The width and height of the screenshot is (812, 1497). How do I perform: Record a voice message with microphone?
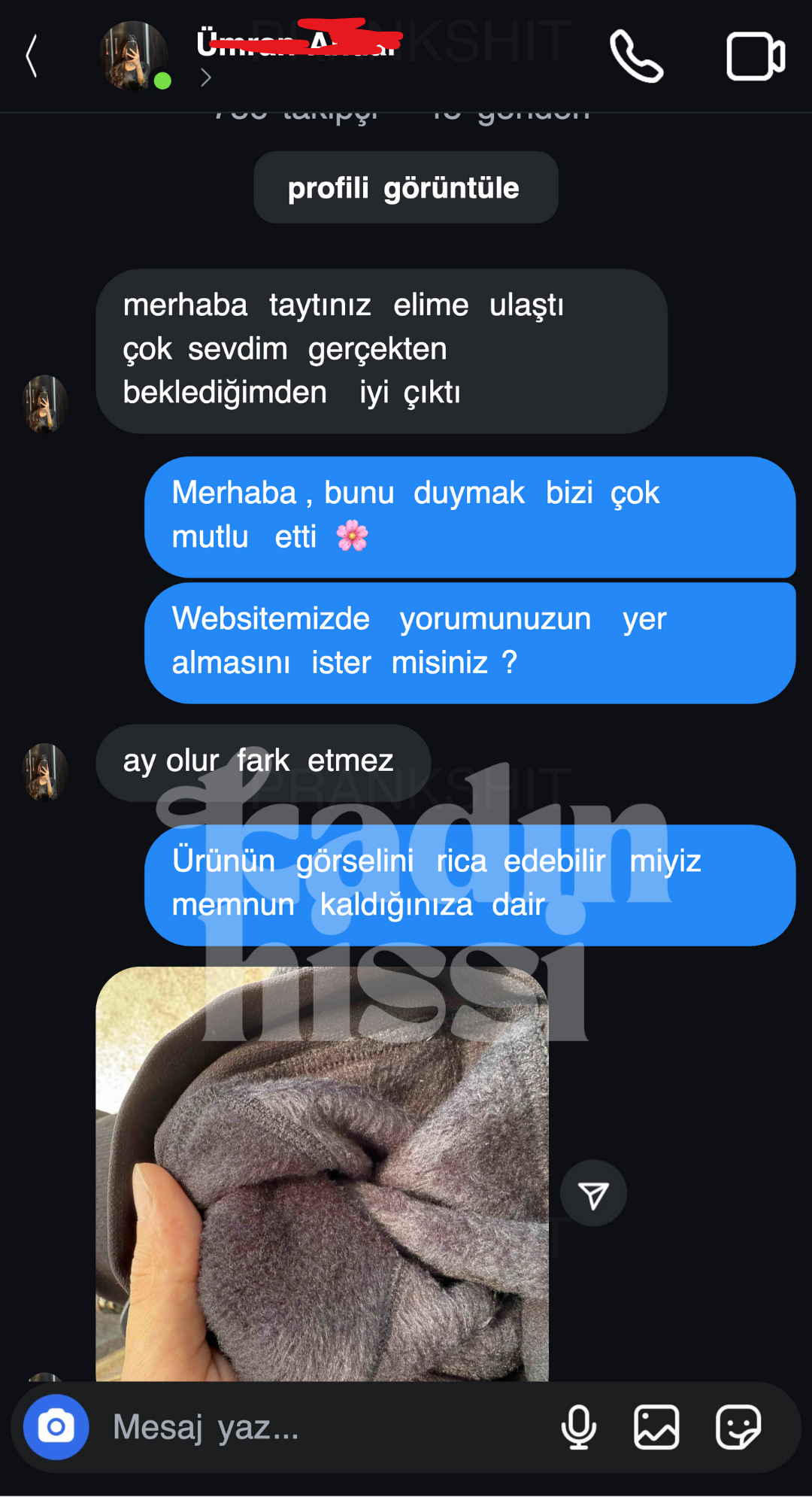tap(578, 1427)
